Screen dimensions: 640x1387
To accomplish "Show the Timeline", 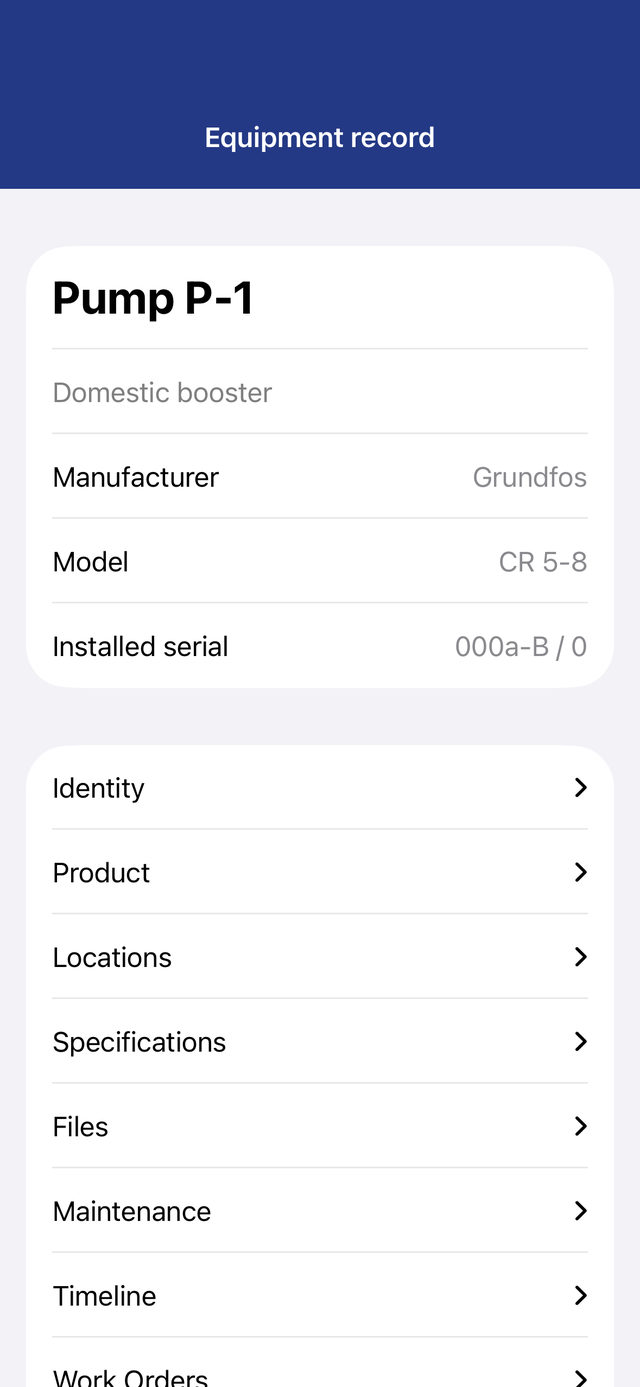I will (320, 1296).
